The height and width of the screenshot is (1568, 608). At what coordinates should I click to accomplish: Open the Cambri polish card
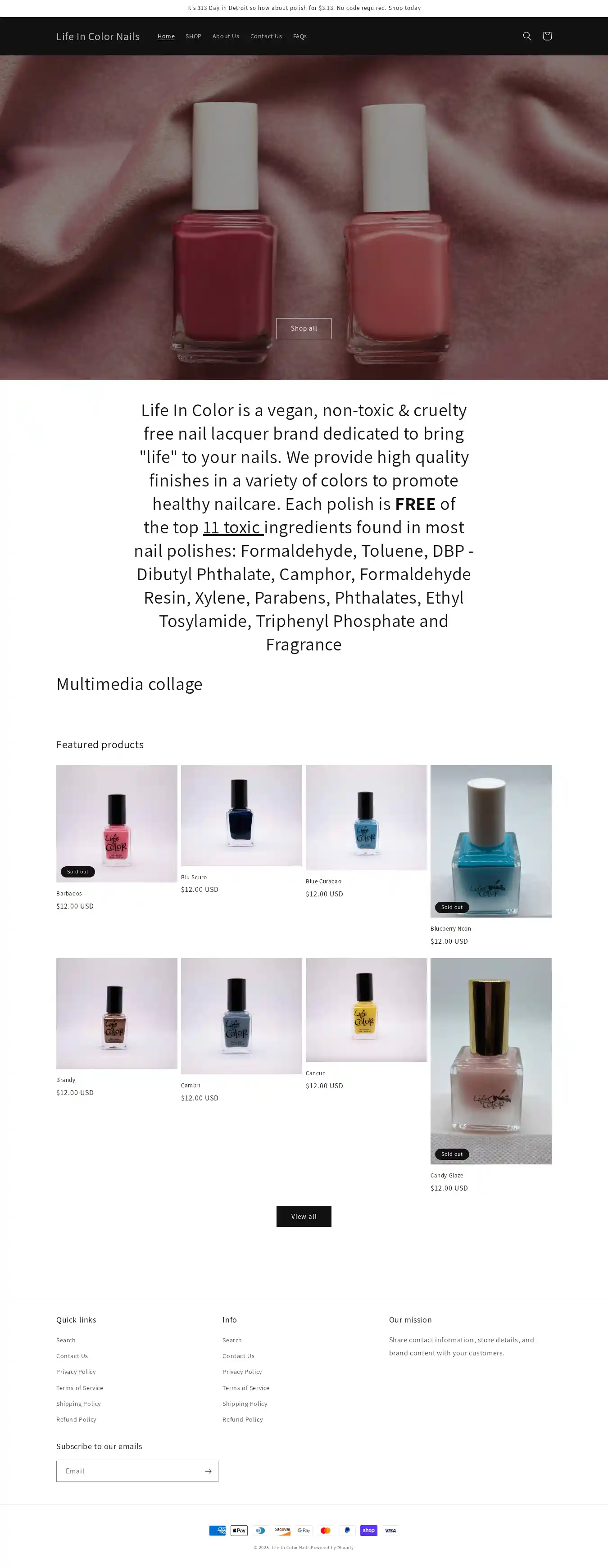coord(241,1015)
